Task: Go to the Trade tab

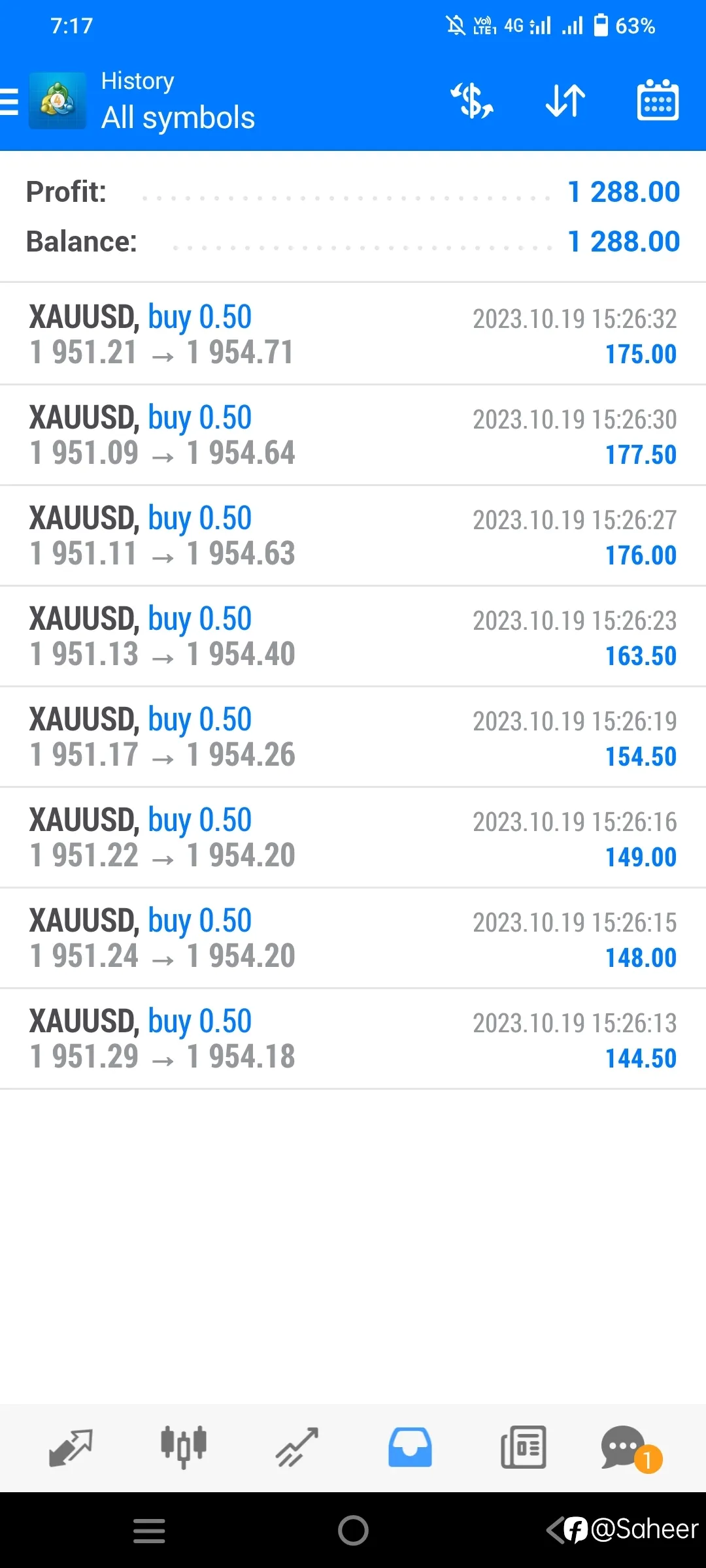Action: pos(297,1448)
